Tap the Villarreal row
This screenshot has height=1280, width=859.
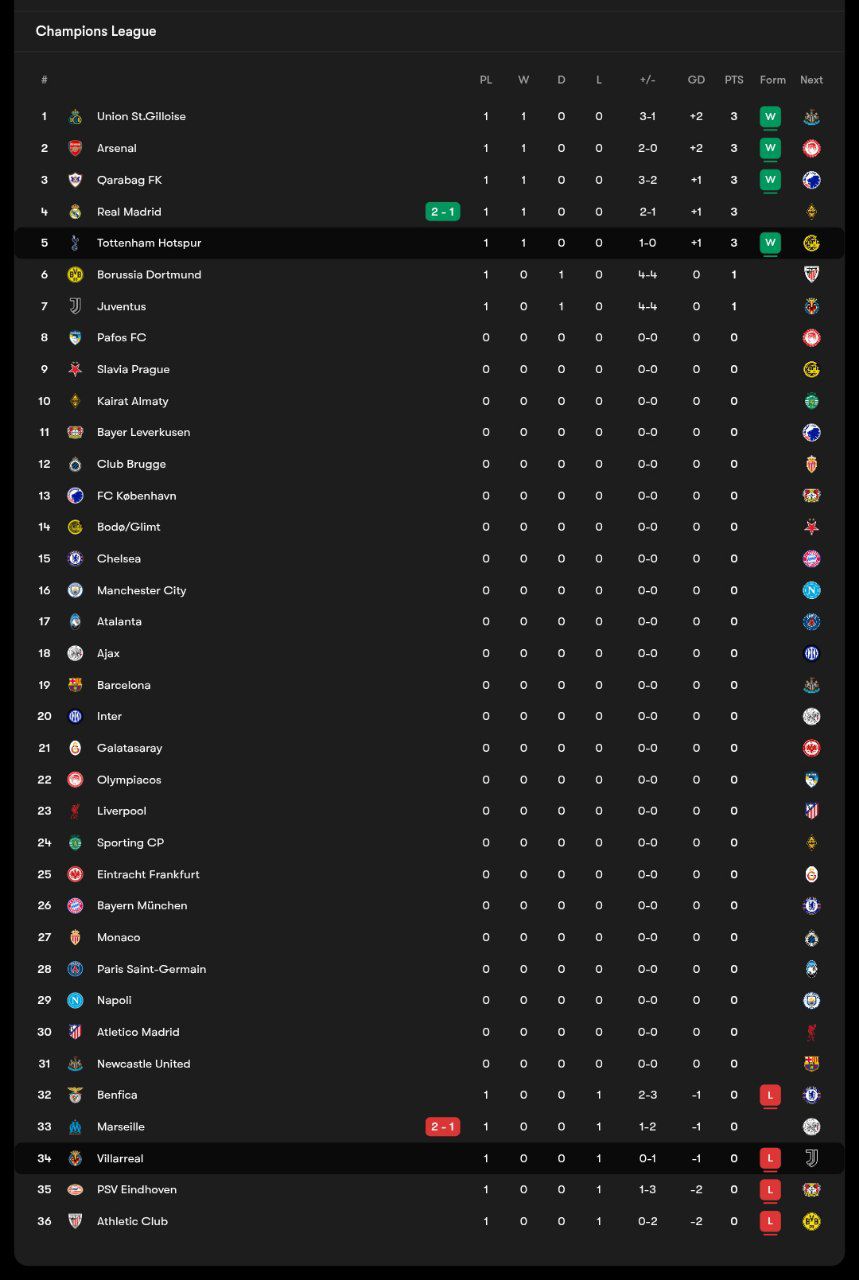[x=120, y=1159]
